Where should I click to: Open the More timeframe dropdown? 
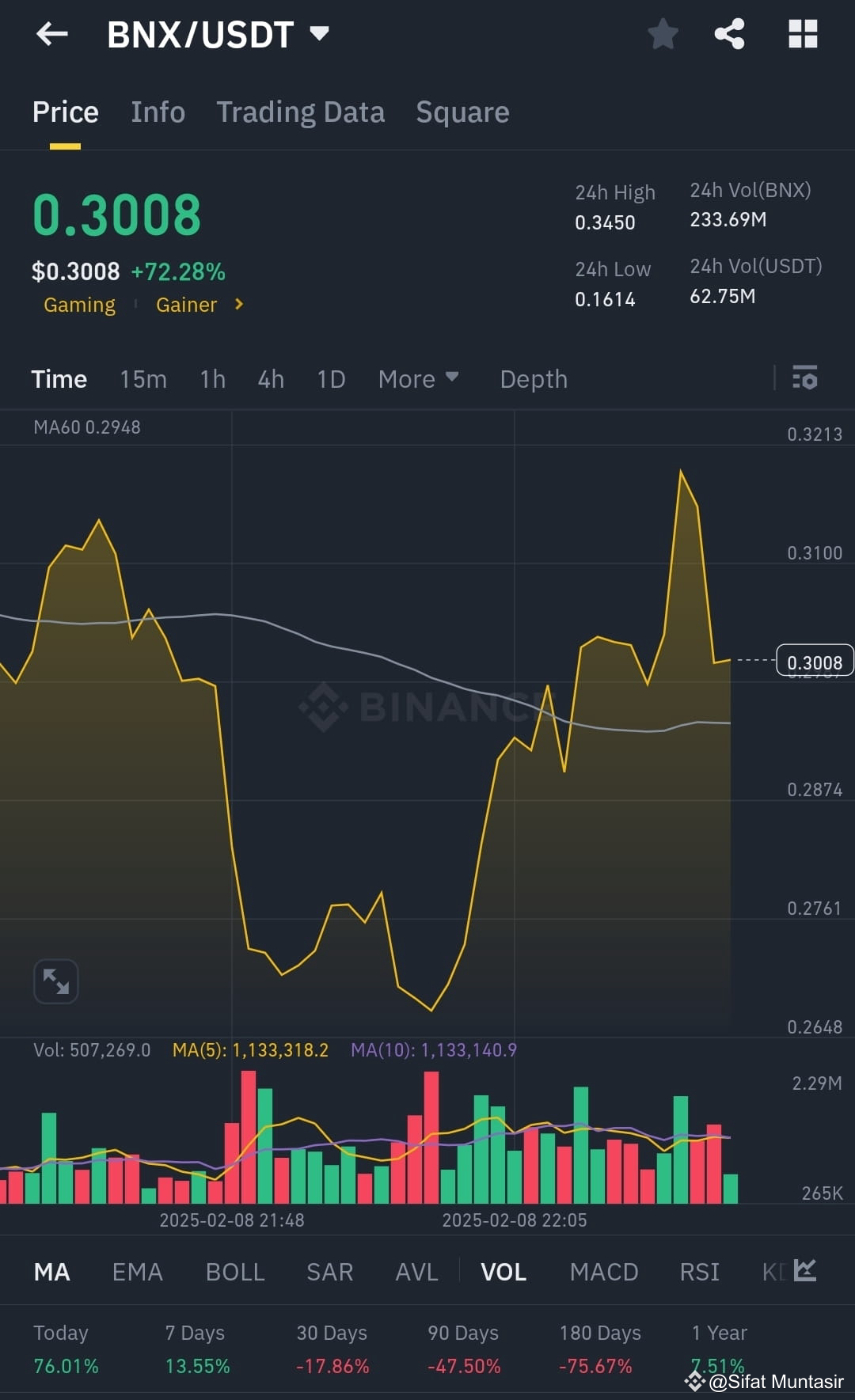(x=418, y=379)
